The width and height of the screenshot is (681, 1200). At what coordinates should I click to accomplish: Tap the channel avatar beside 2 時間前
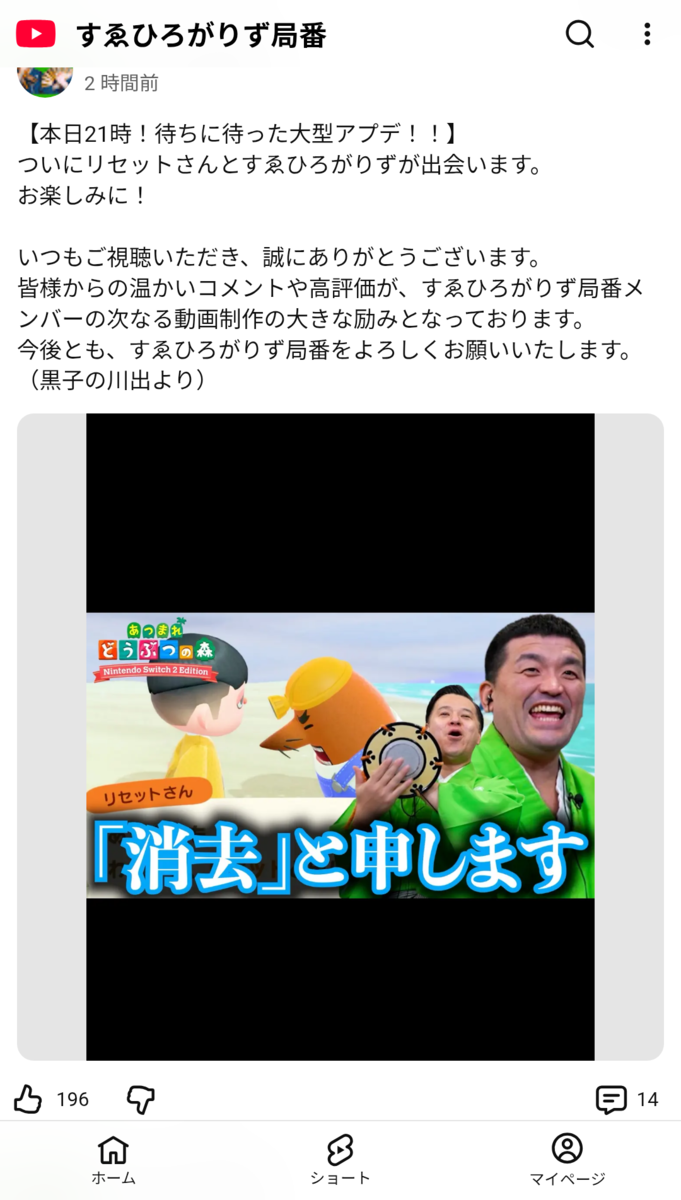pos(45,80)
